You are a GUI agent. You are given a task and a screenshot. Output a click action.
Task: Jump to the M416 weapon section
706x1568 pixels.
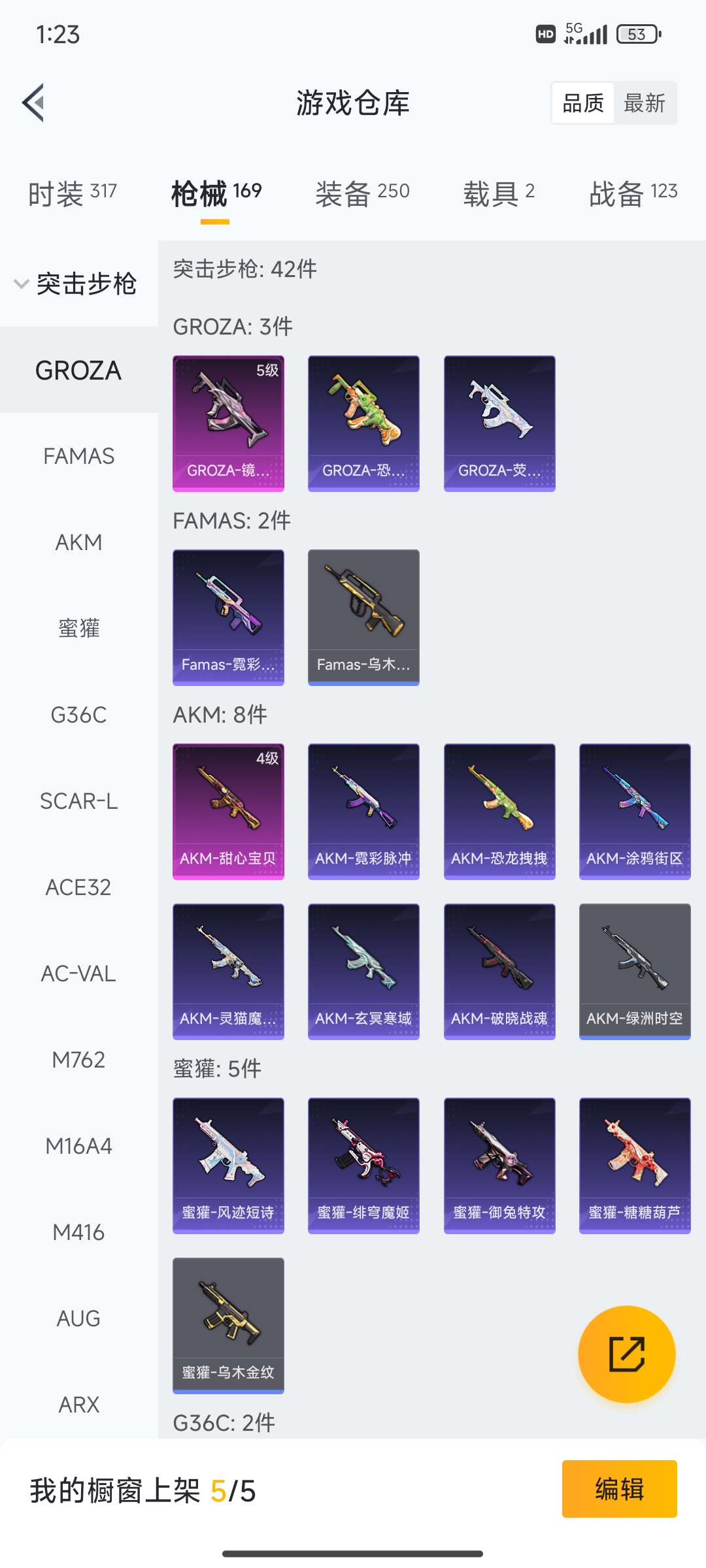tap(78, 1232)
